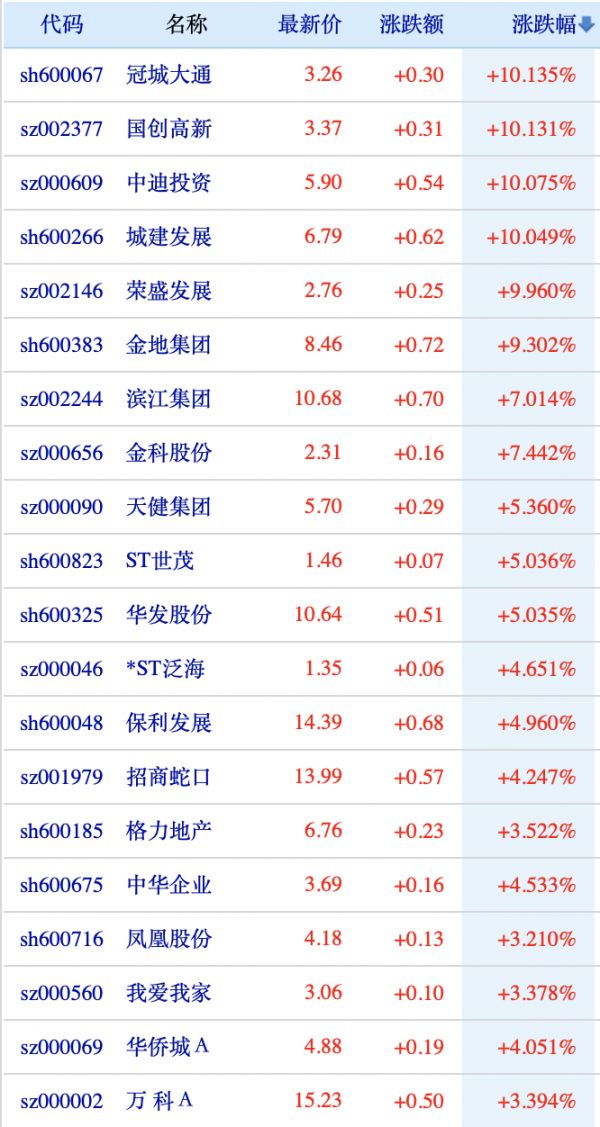This screenshot has width=600, height=1127.
Task: Open 天健集团 quote page
Action: [169, 507]
